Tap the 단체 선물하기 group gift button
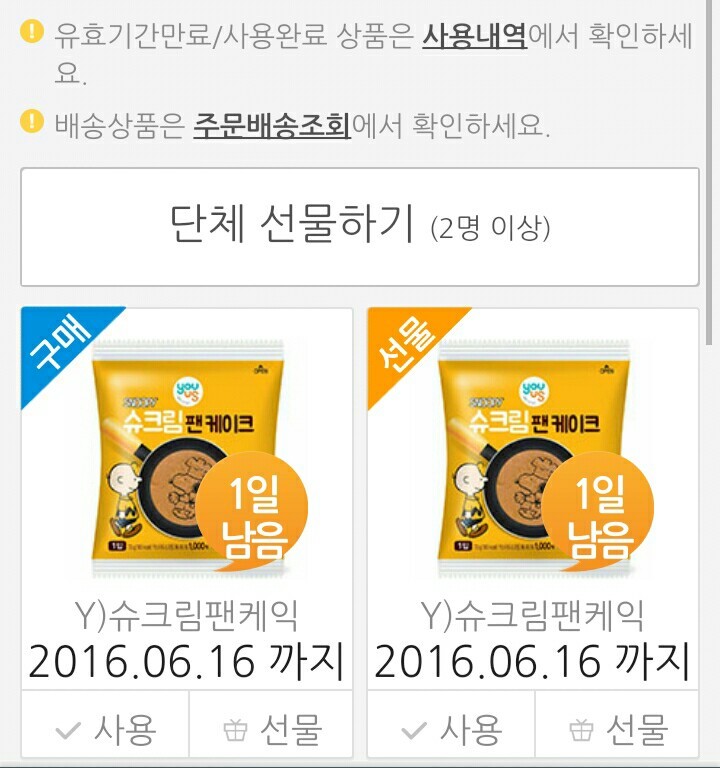Image resolution: width=720 pixels, height=768 pixels. pyautogui.click(x=360, y=227)
